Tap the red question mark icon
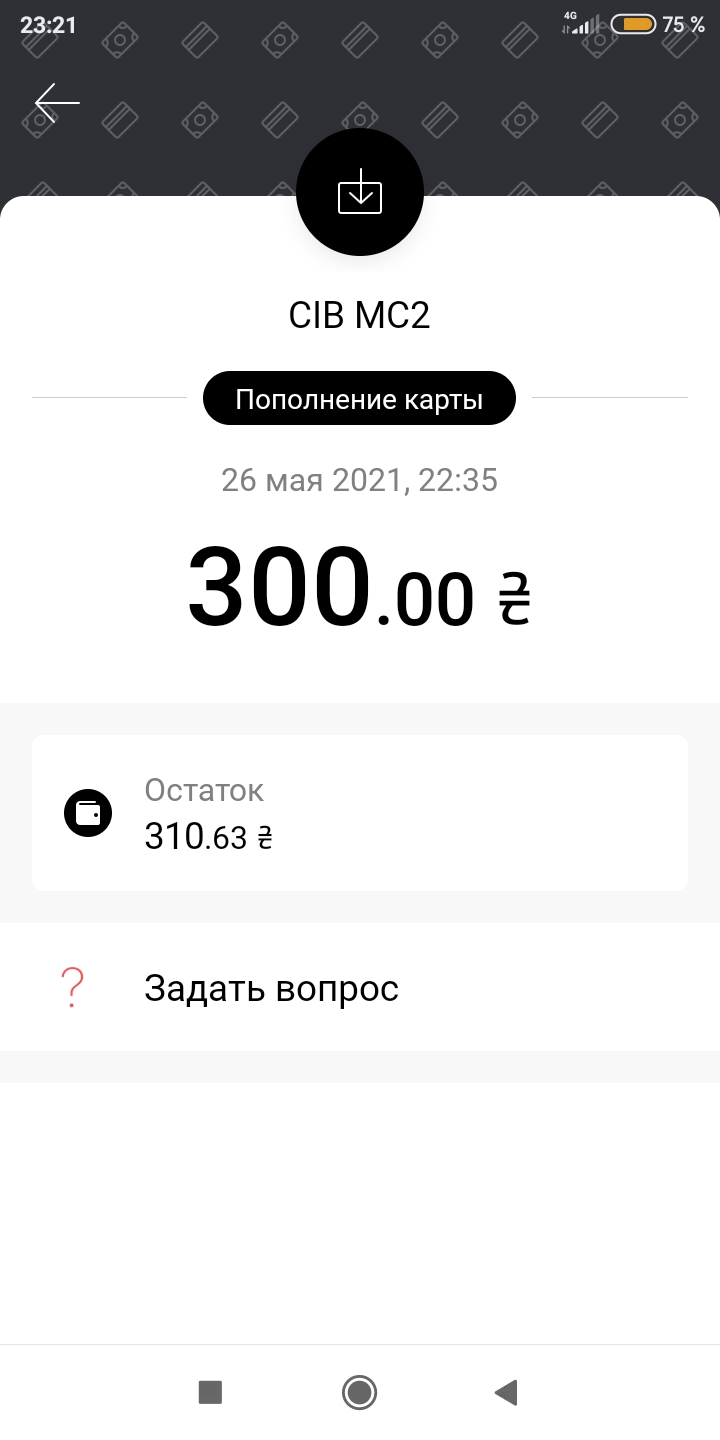 (x=71, y=987)
